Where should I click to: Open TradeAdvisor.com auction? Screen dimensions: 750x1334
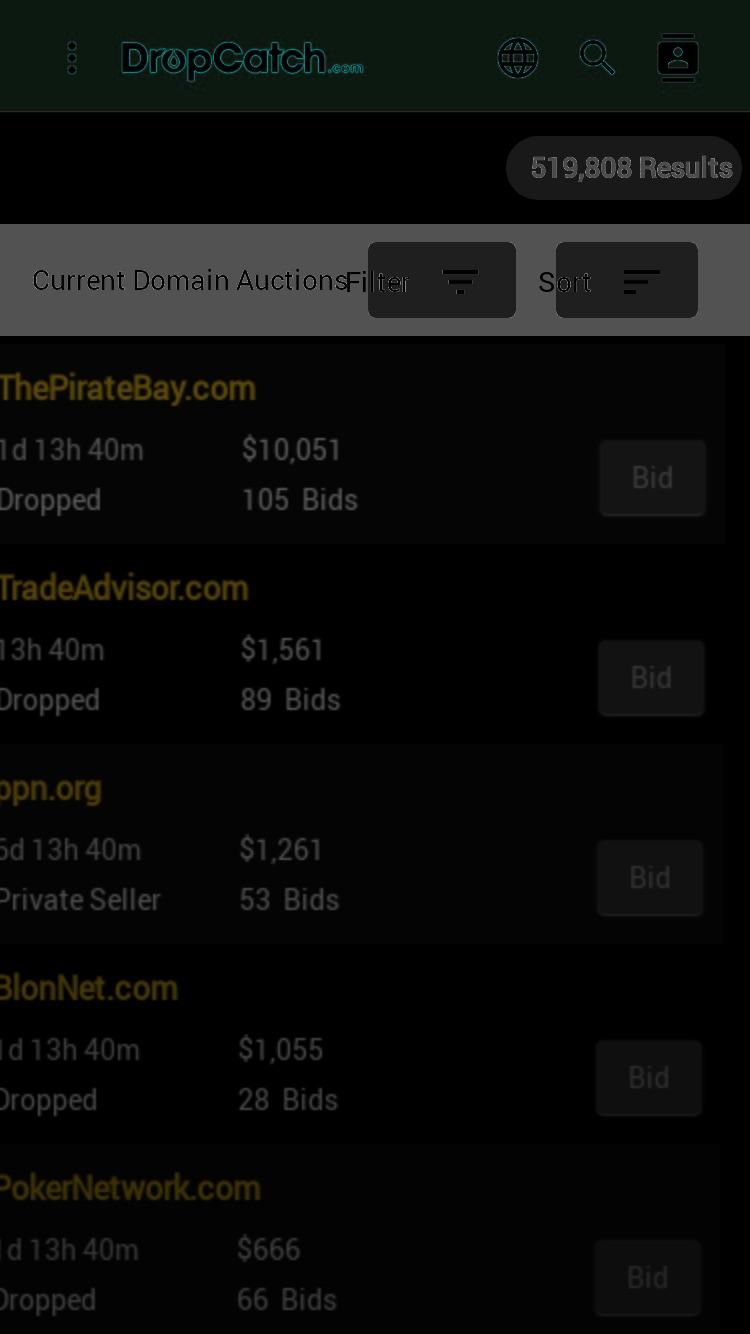pos(124,588)
